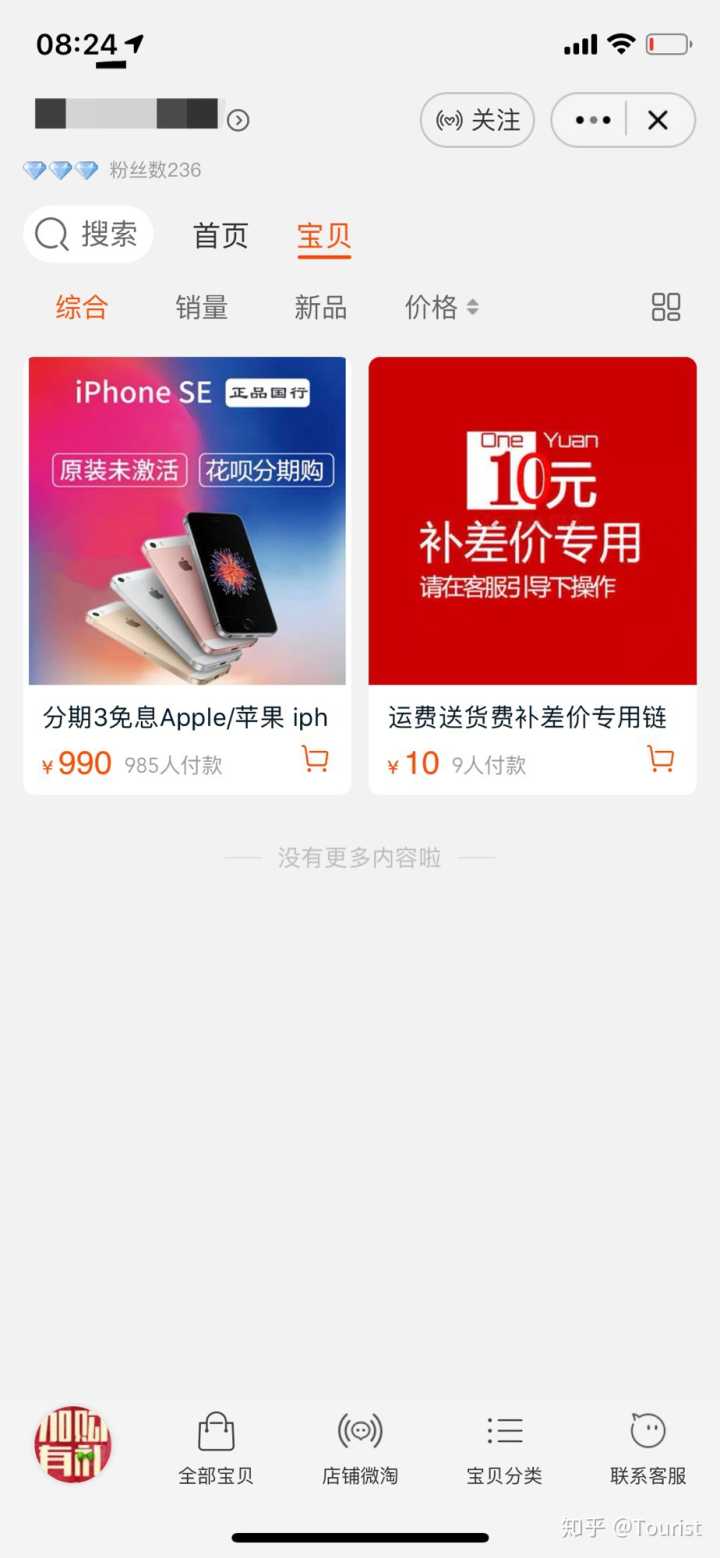The height and width of the screenshot is (1558, 720).
Task: Sort by 价格 price
Action: tap(441, 307)
